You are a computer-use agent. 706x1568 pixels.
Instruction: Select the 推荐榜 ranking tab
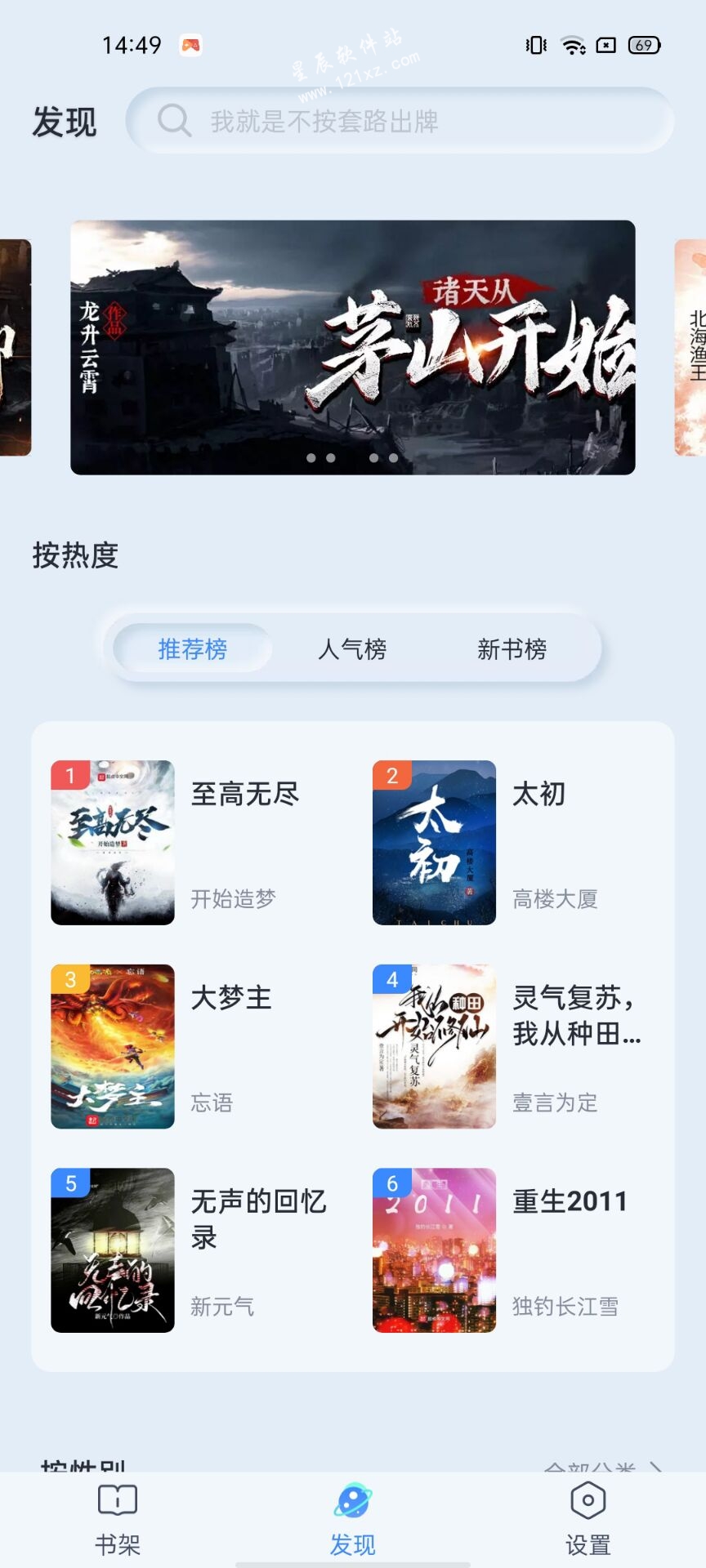point(193,649)
